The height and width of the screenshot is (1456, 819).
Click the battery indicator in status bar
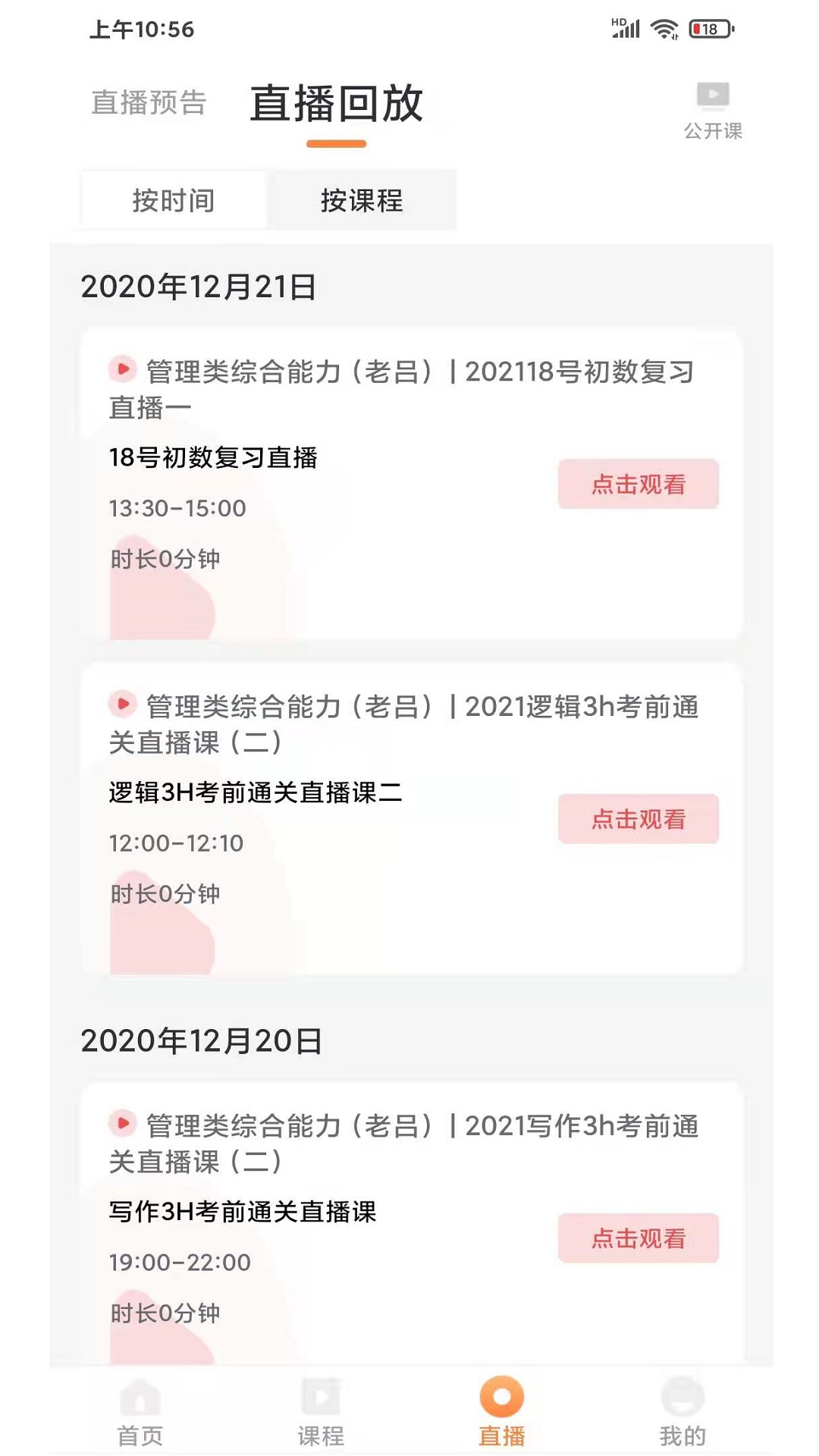pos(710,29)
